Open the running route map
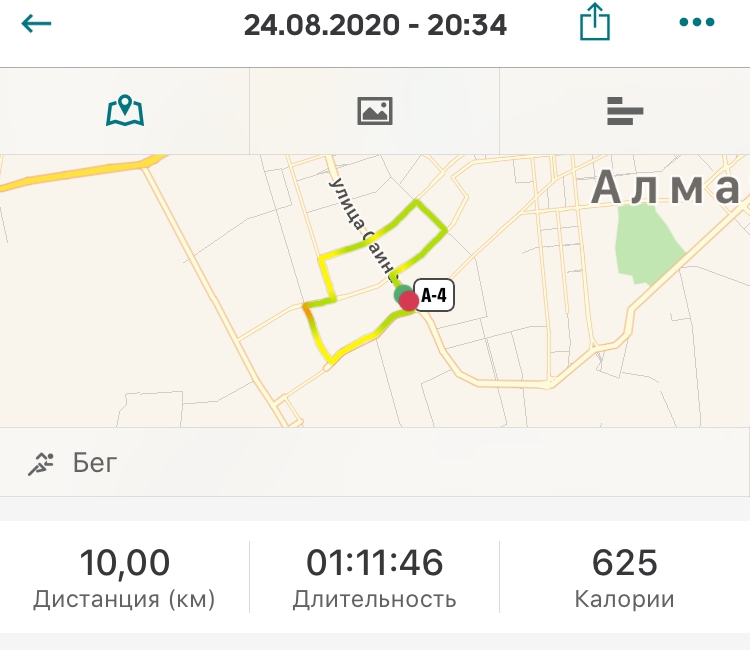This screenshot has width=750, height=650. 375,290
